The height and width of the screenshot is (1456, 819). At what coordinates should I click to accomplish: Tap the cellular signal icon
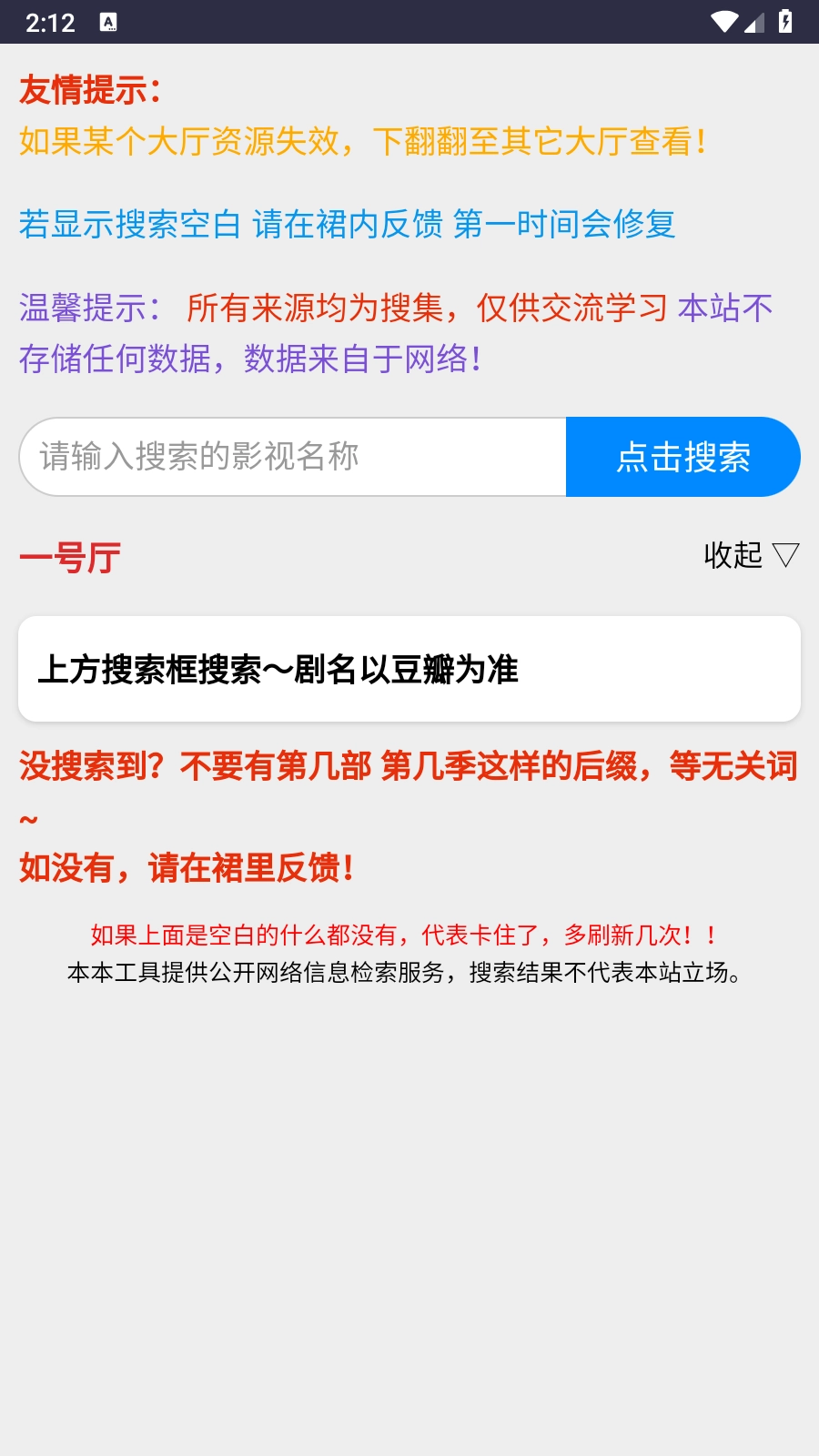[753, 22]
